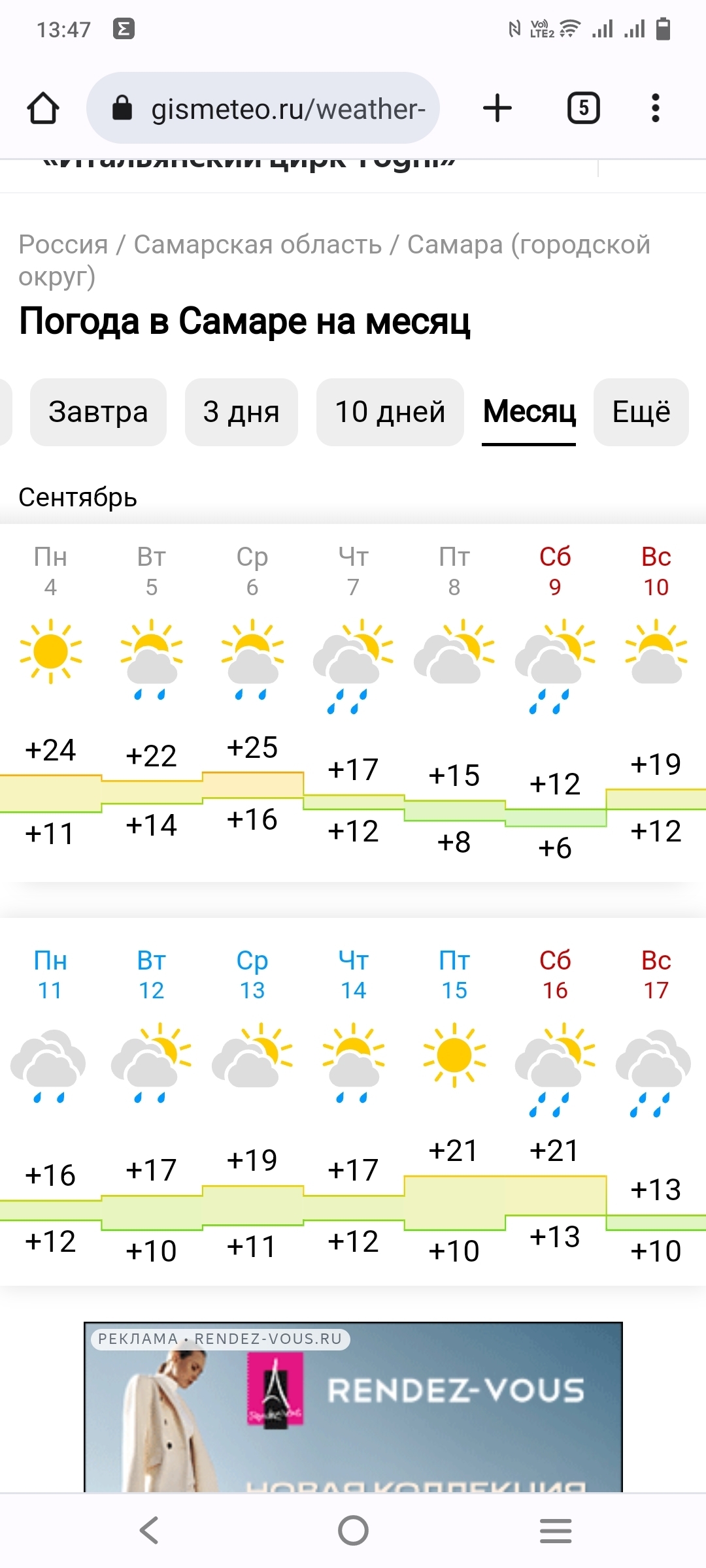The image size is (706, 1568).
Task: Open recent apps from the navigation bar
Action: point(556,1530)
